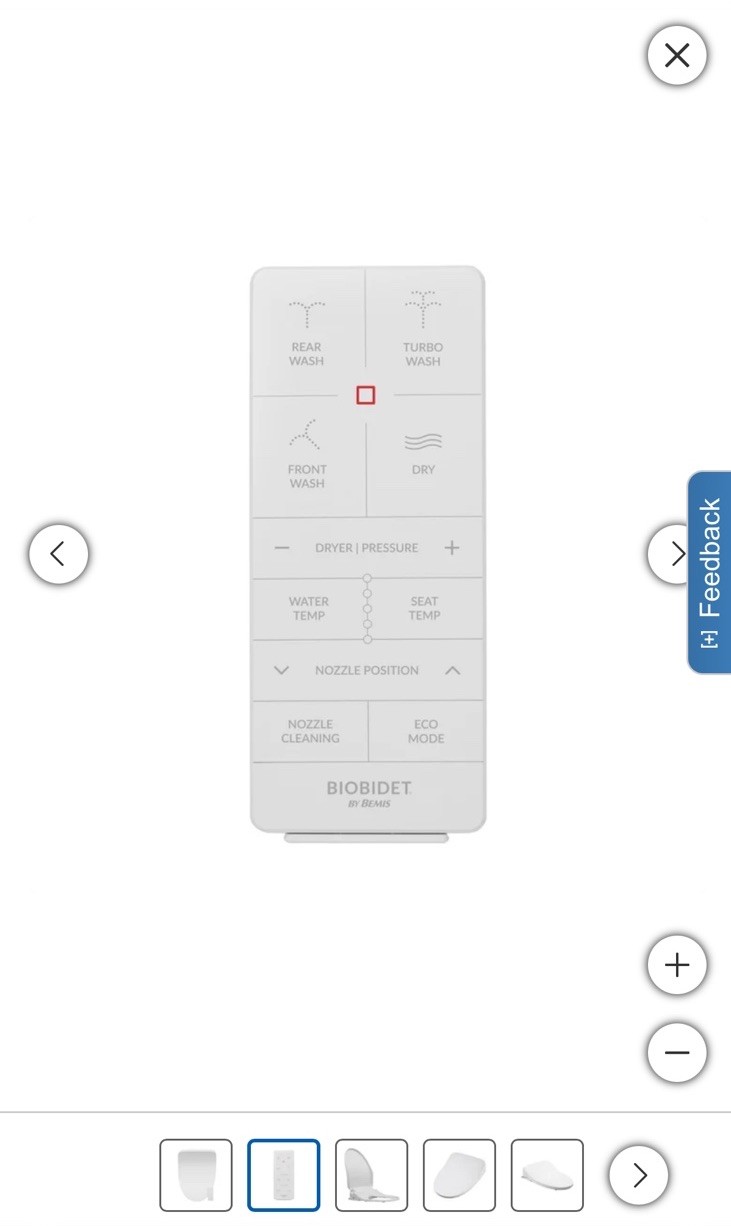Screen dimensions: 731x1226
Task: Select the fifth thumbnail showing the seat side view
Action: click(x=547, y=1175)
